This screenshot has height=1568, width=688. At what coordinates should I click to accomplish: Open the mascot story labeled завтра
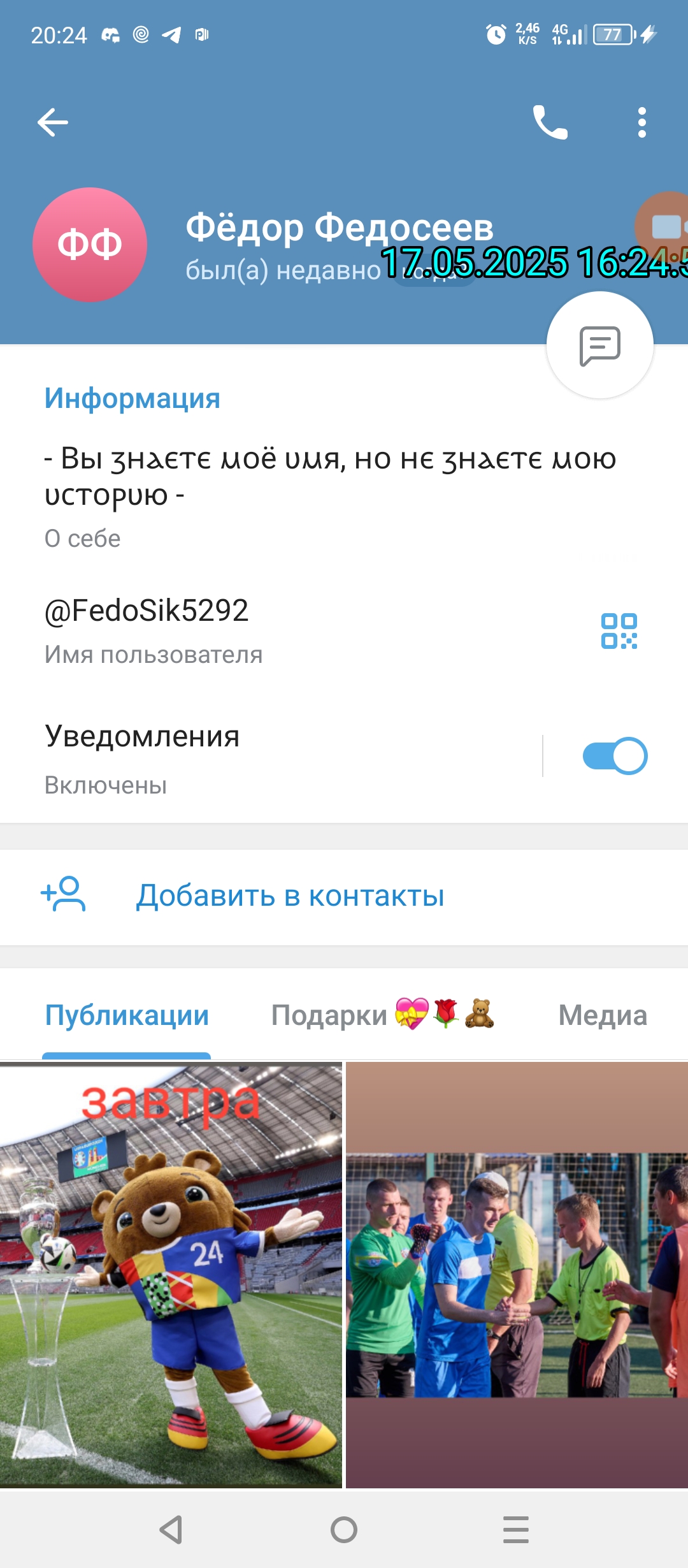click(171, 1275)
